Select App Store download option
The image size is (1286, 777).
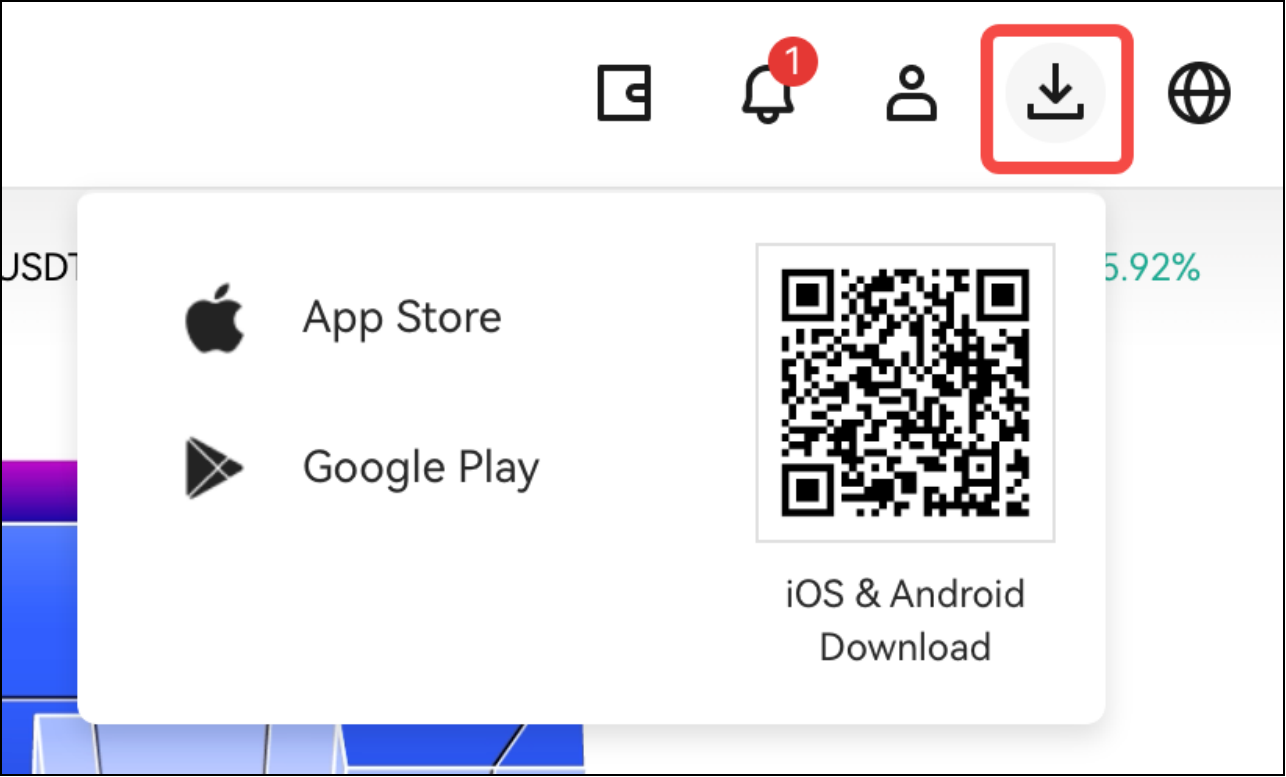400,319
